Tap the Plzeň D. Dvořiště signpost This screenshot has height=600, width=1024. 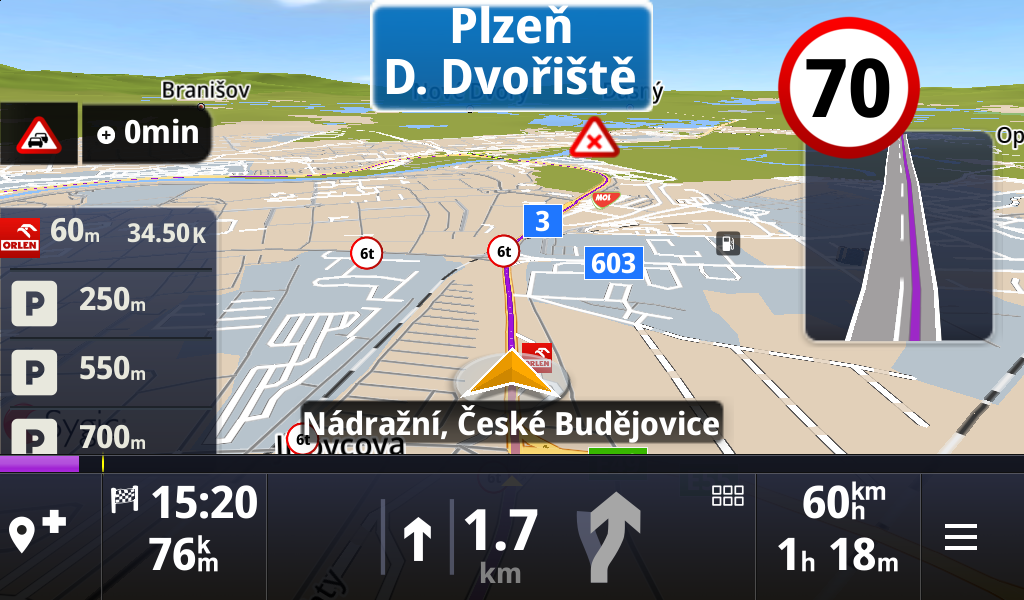tap(511, 55)
